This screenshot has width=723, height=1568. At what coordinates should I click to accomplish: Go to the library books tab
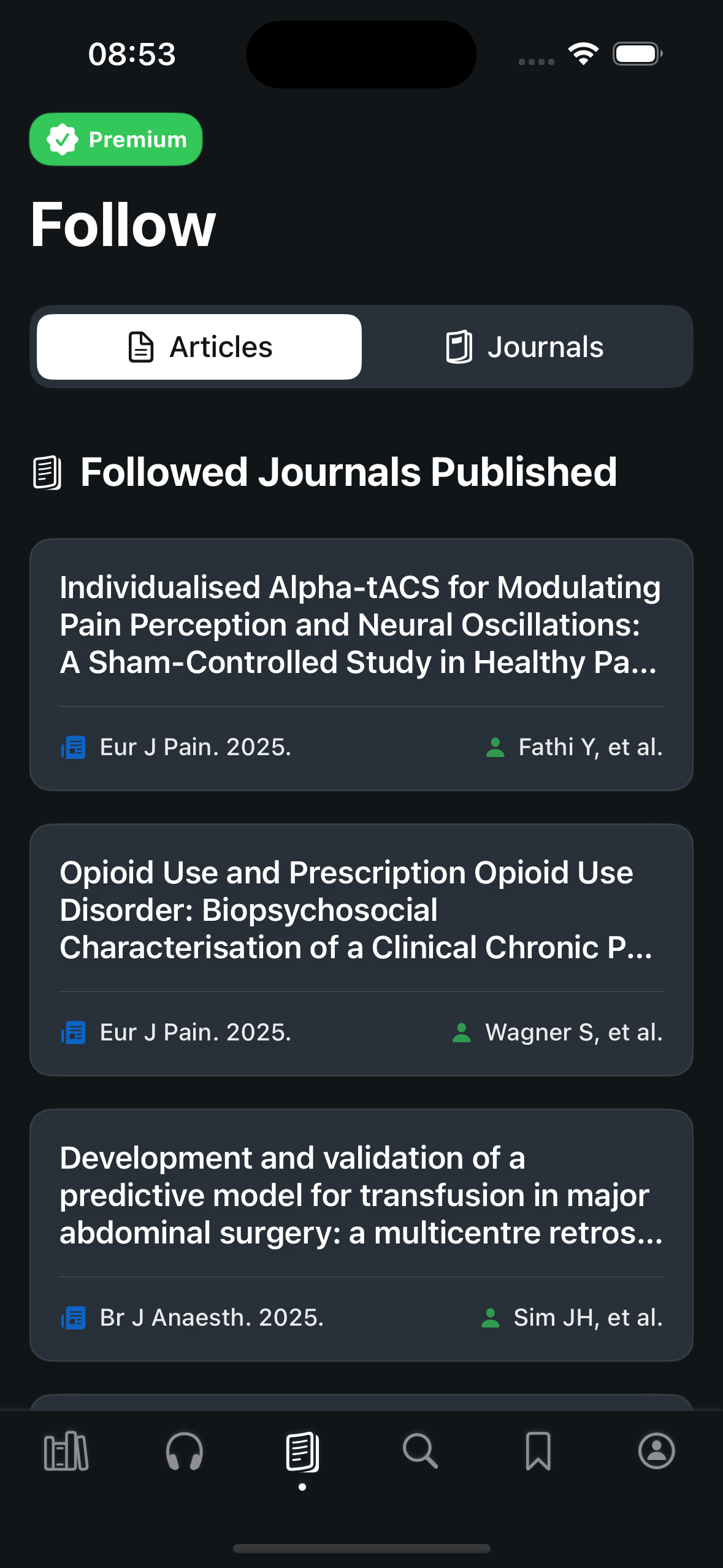click(66, 1451)
